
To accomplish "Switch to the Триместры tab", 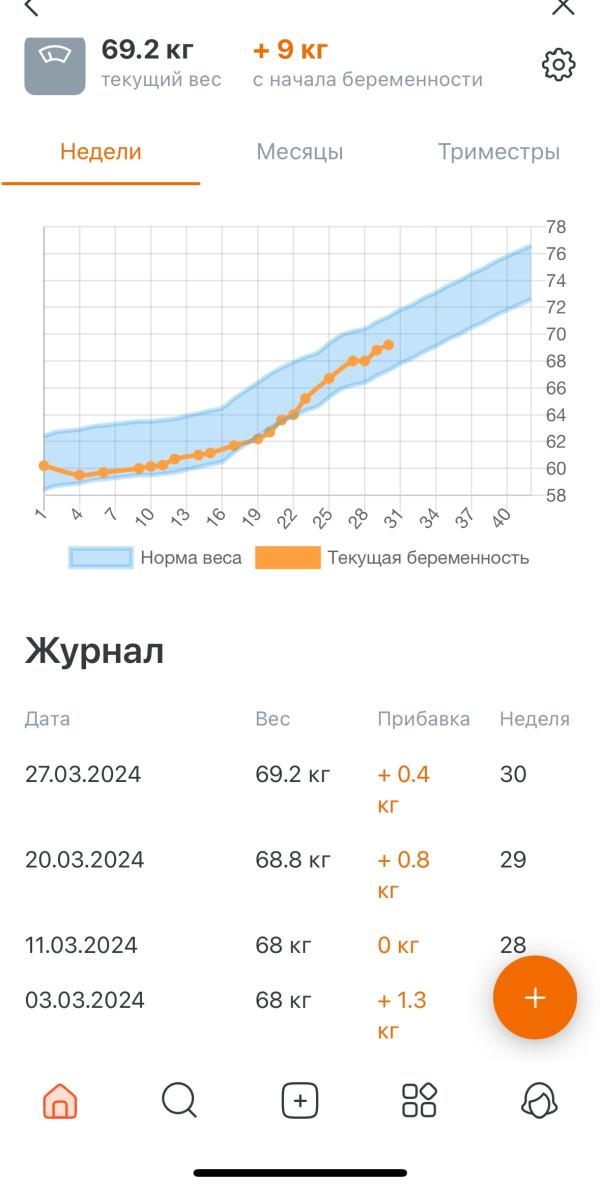I will tap(498, 153).
